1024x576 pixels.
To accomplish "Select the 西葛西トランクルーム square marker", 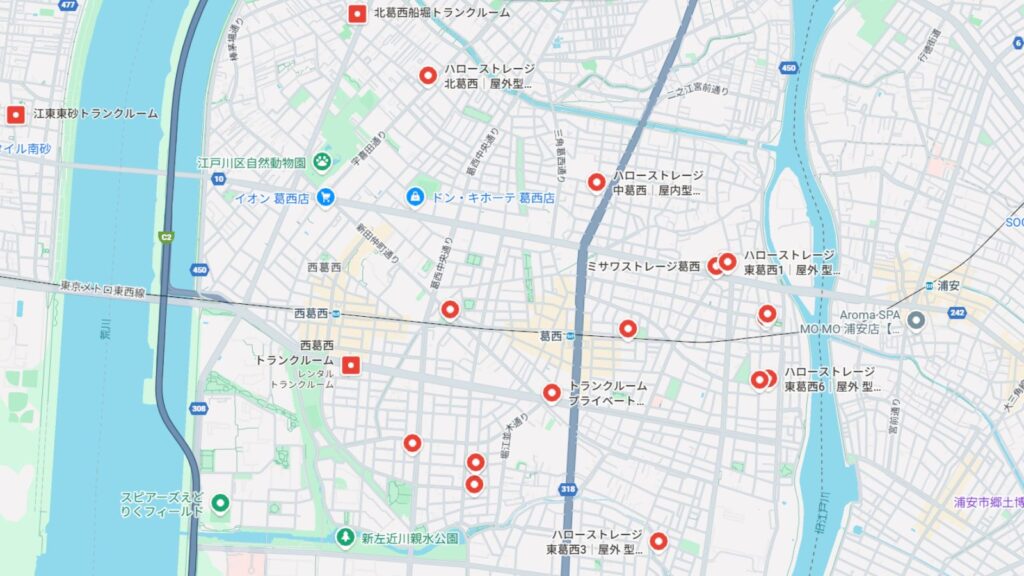I will pos(350,365).
